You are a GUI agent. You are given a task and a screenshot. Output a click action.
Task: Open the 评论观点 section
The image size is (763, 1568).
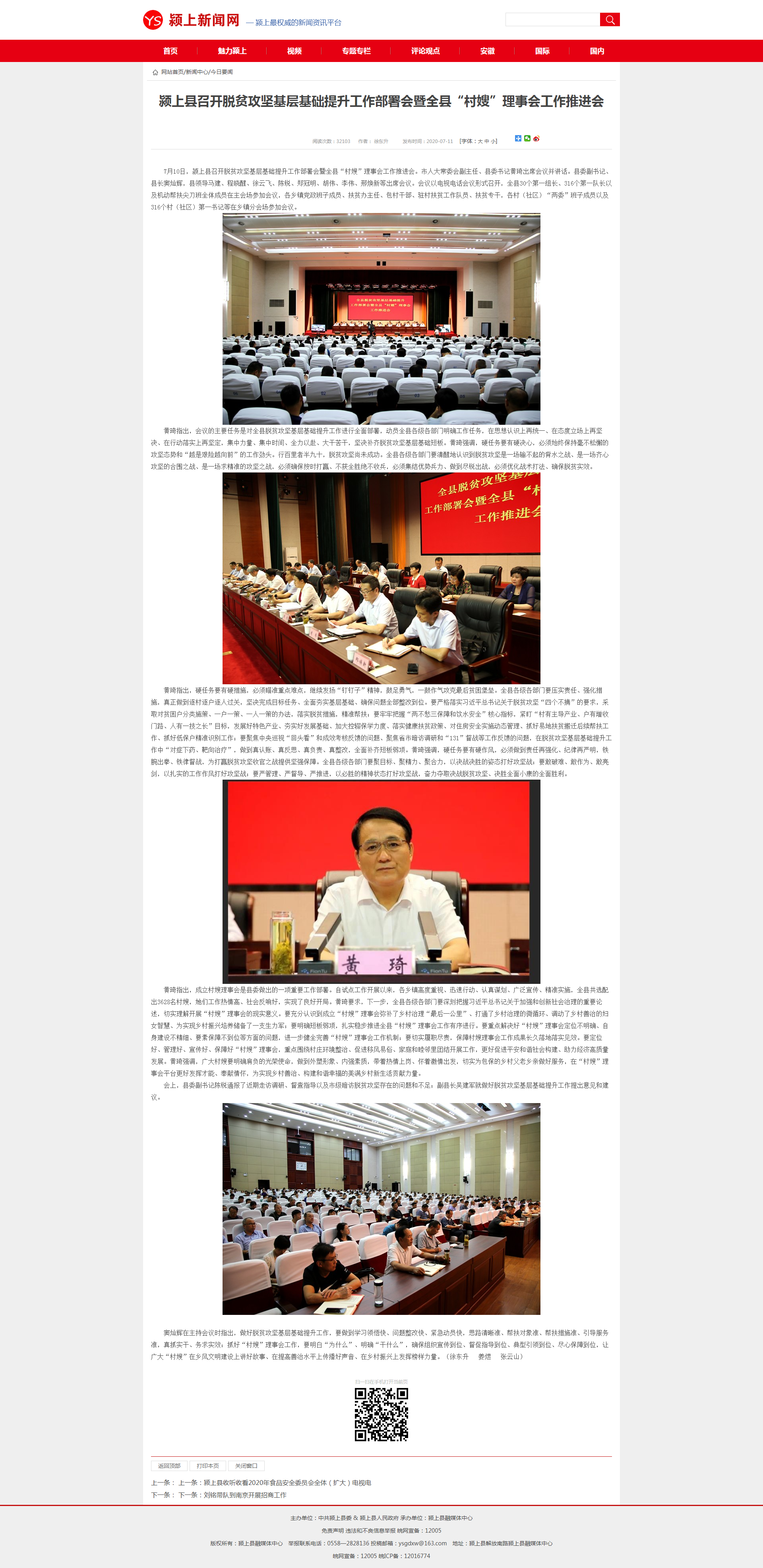click(425, 51)
